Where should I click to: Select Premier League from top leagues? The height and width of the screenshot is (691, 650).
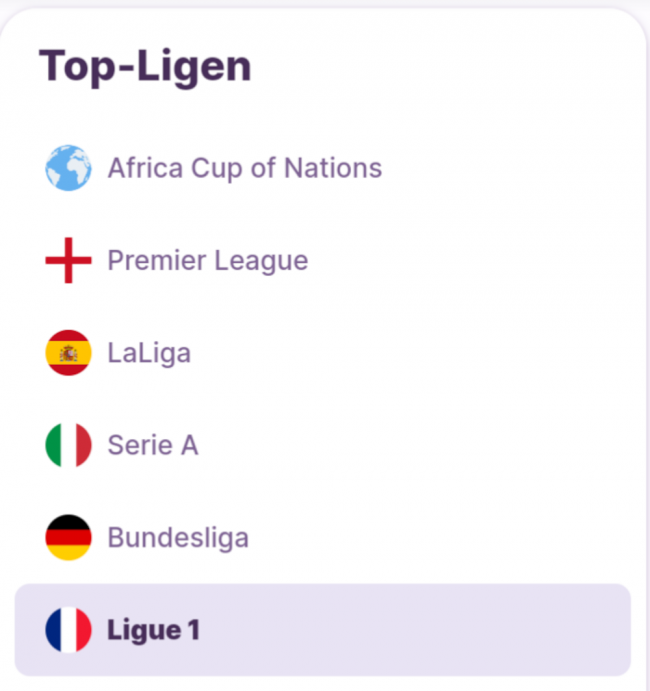207,261
